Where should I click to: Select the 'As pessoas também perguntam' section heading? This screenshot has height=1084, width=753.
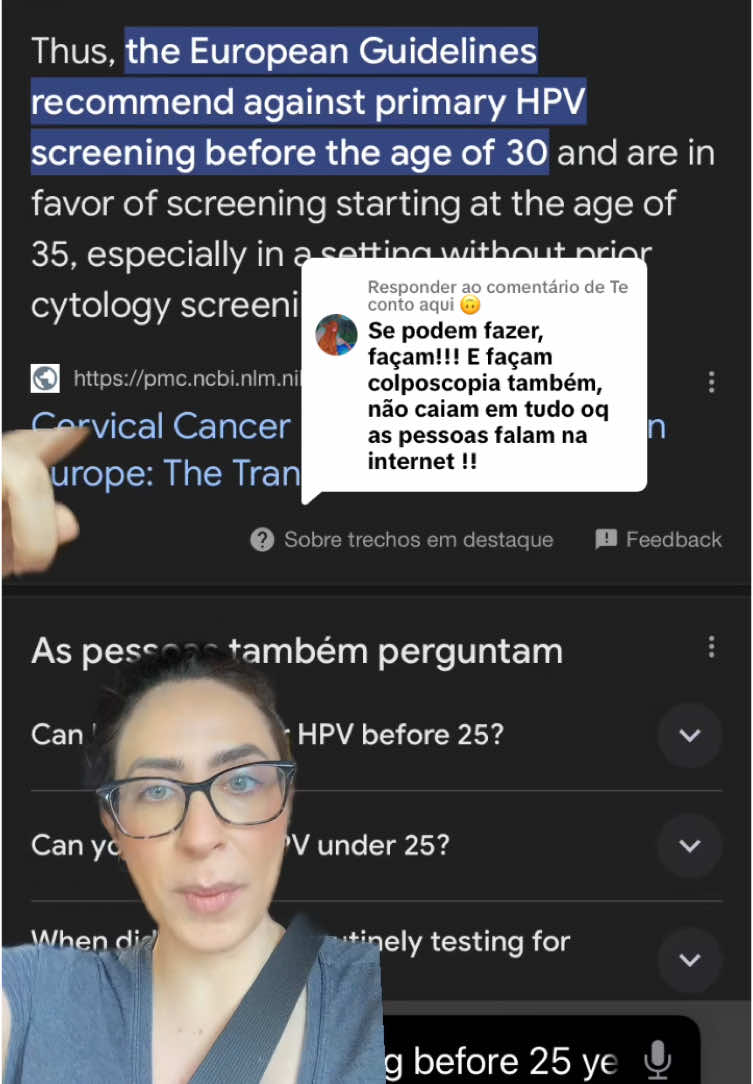297,650
